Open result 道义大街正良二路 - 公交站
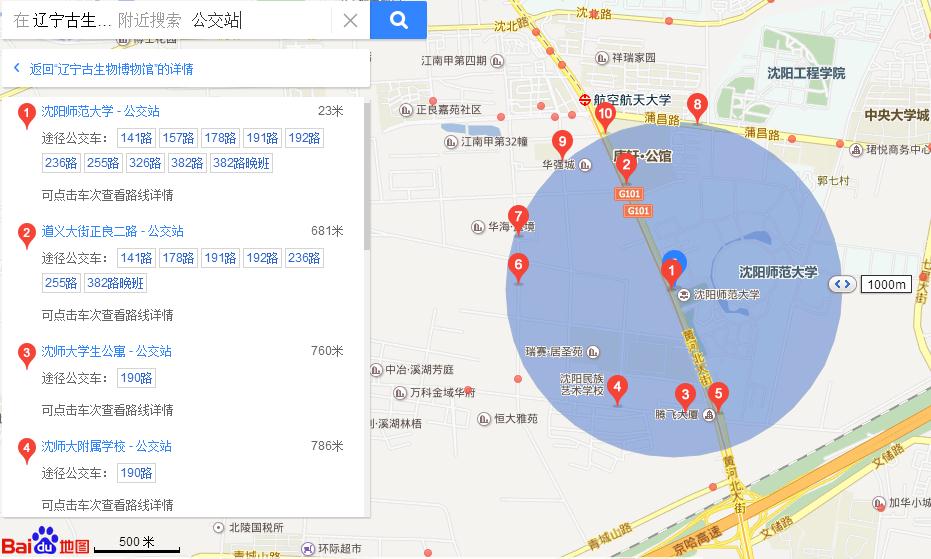This screenshot has width=931, height=559. click(x=112, y=231)
